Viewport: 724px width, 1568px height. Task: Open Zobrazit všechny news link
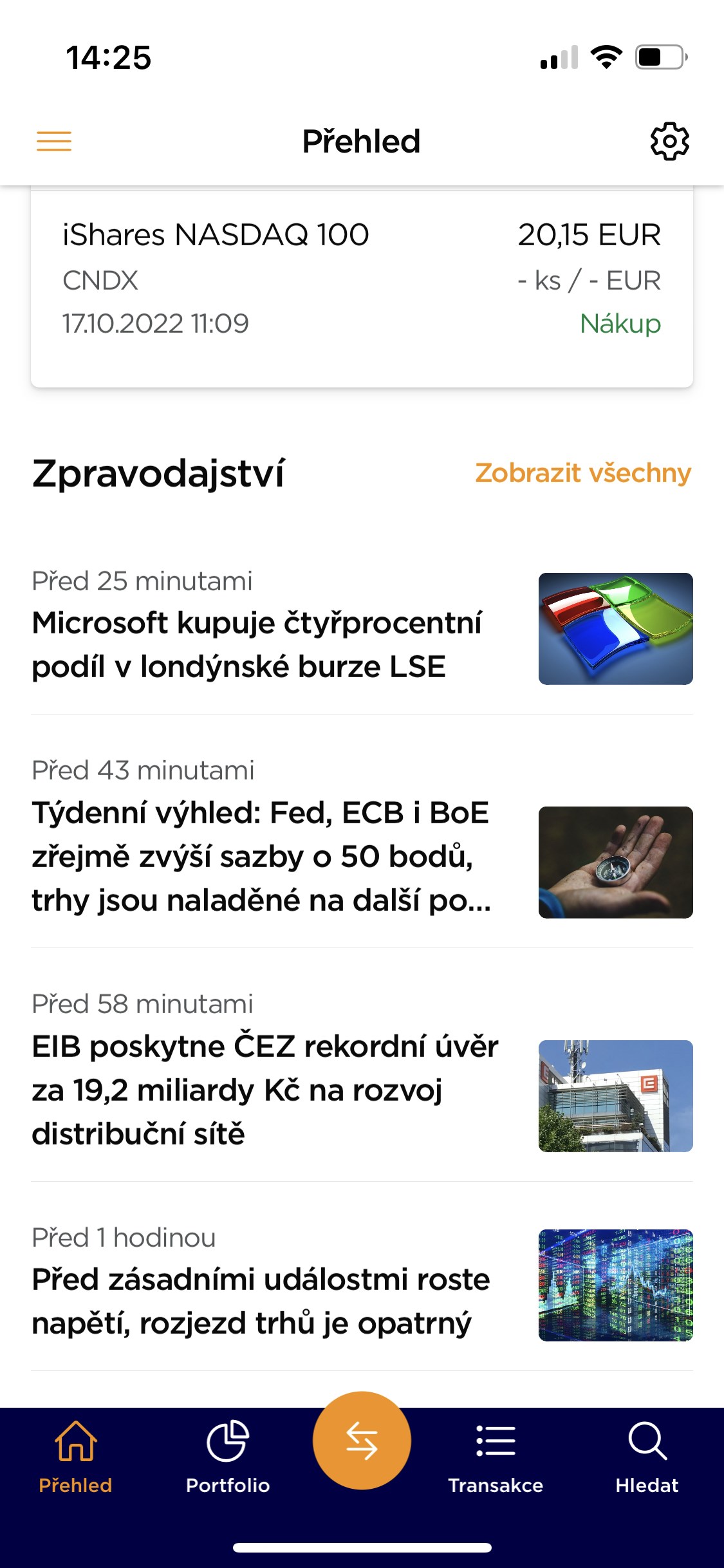(x=582, y=474)
